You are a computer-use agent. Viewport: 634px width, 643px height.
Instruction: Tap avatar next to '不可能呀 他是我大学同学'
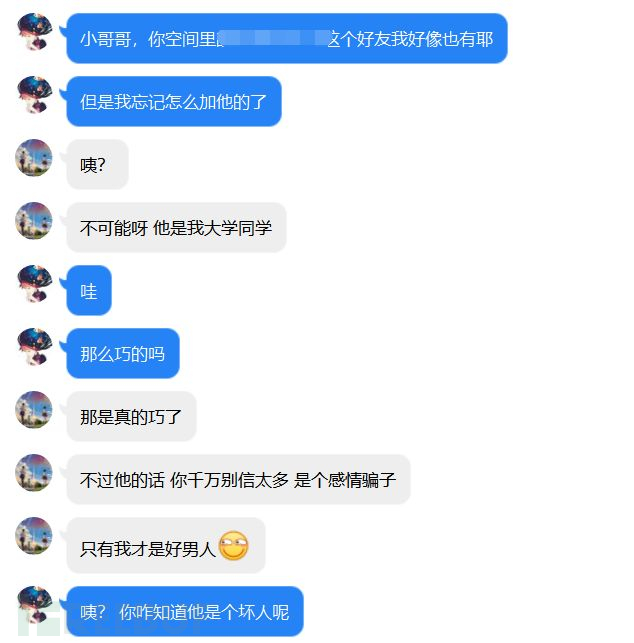coord(34,221)
